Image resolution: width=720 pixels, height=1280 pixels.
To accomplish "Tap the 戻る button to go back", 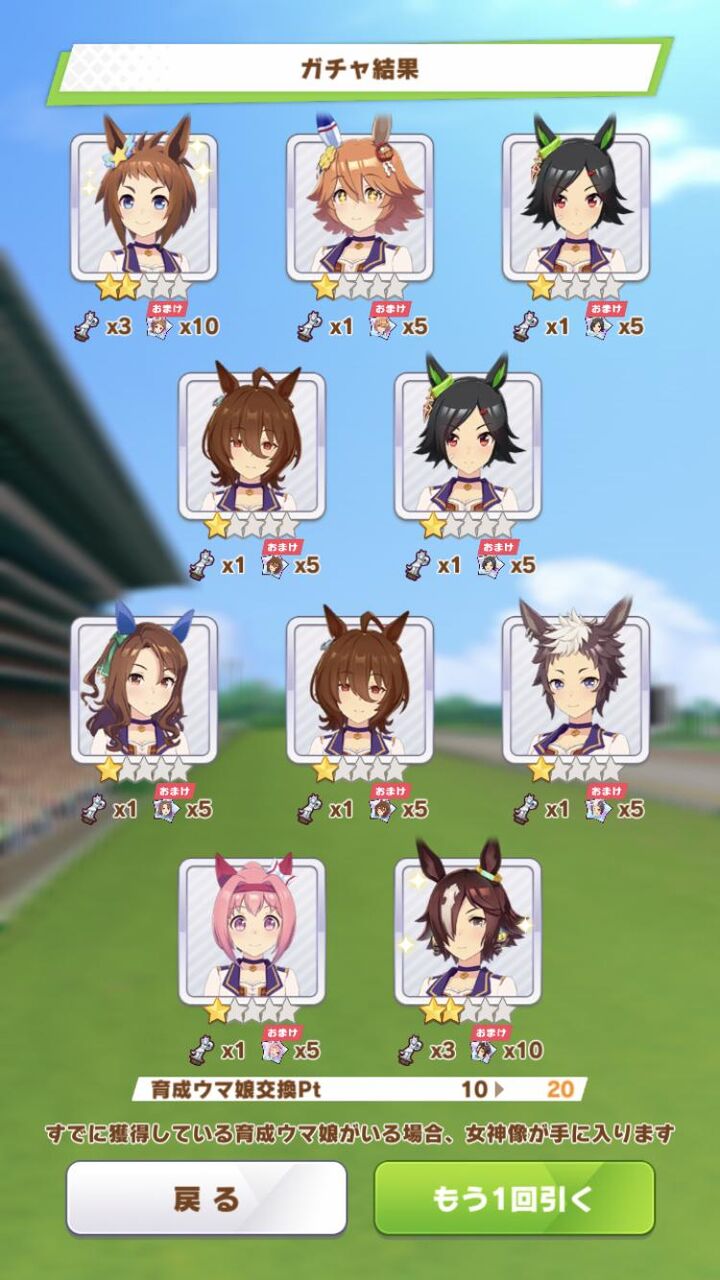I will pos(206,1198).
